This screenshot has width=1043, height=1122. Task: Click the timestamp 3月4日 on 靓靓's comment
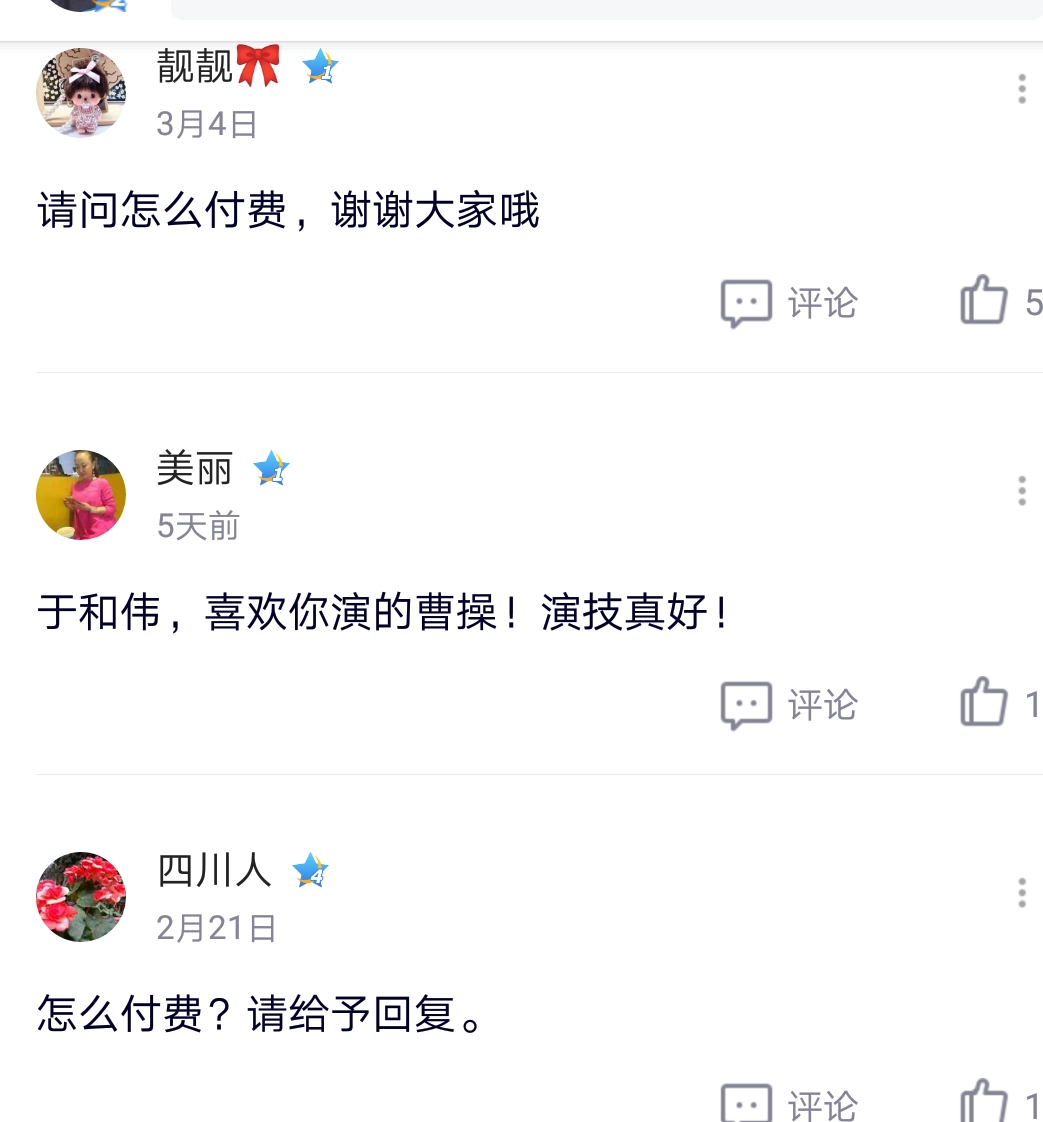click(x=205, y=125)
